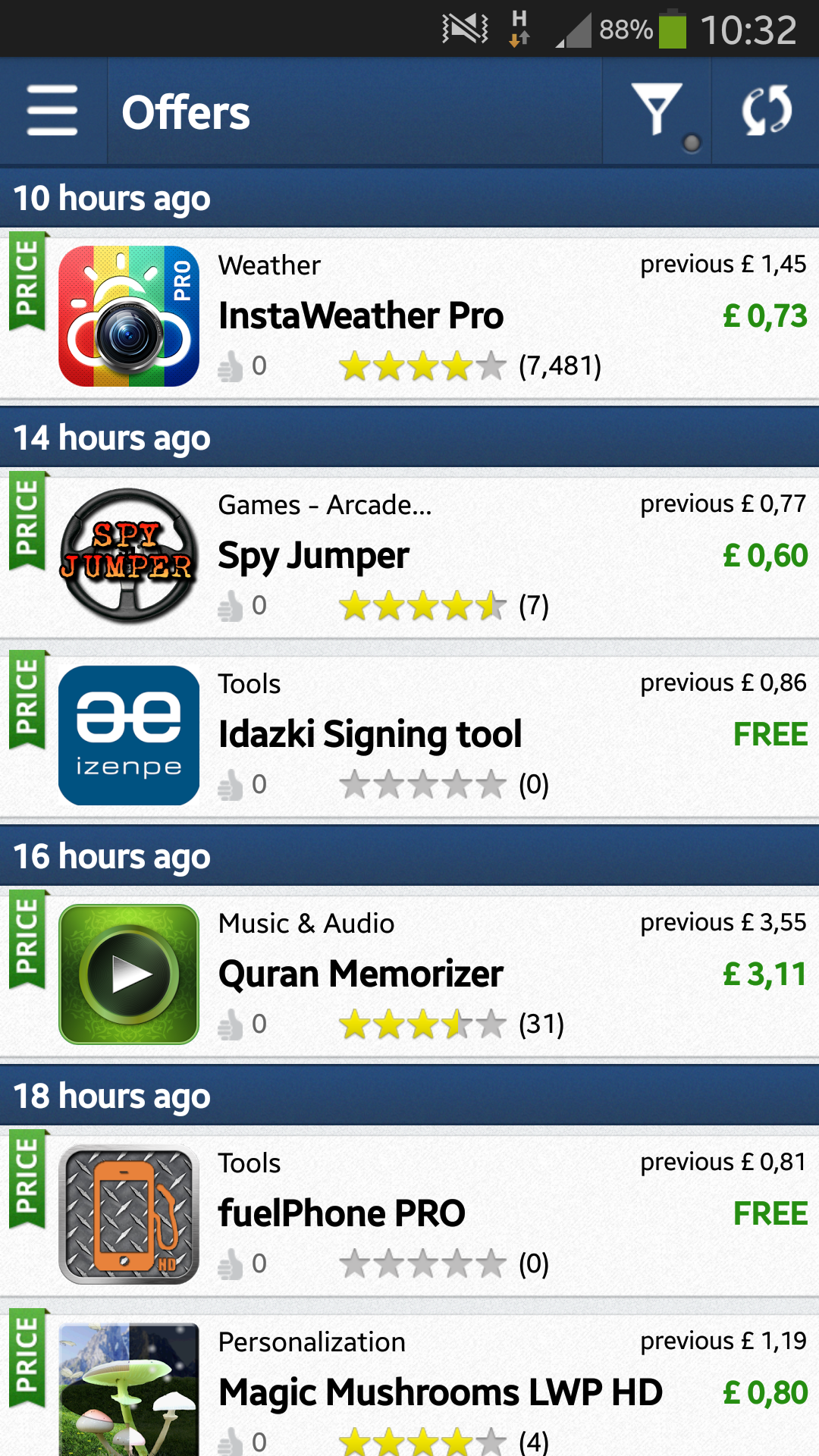Refresh the offers list
Screen dimensions: 819x1456
click(x=766, y=111)
